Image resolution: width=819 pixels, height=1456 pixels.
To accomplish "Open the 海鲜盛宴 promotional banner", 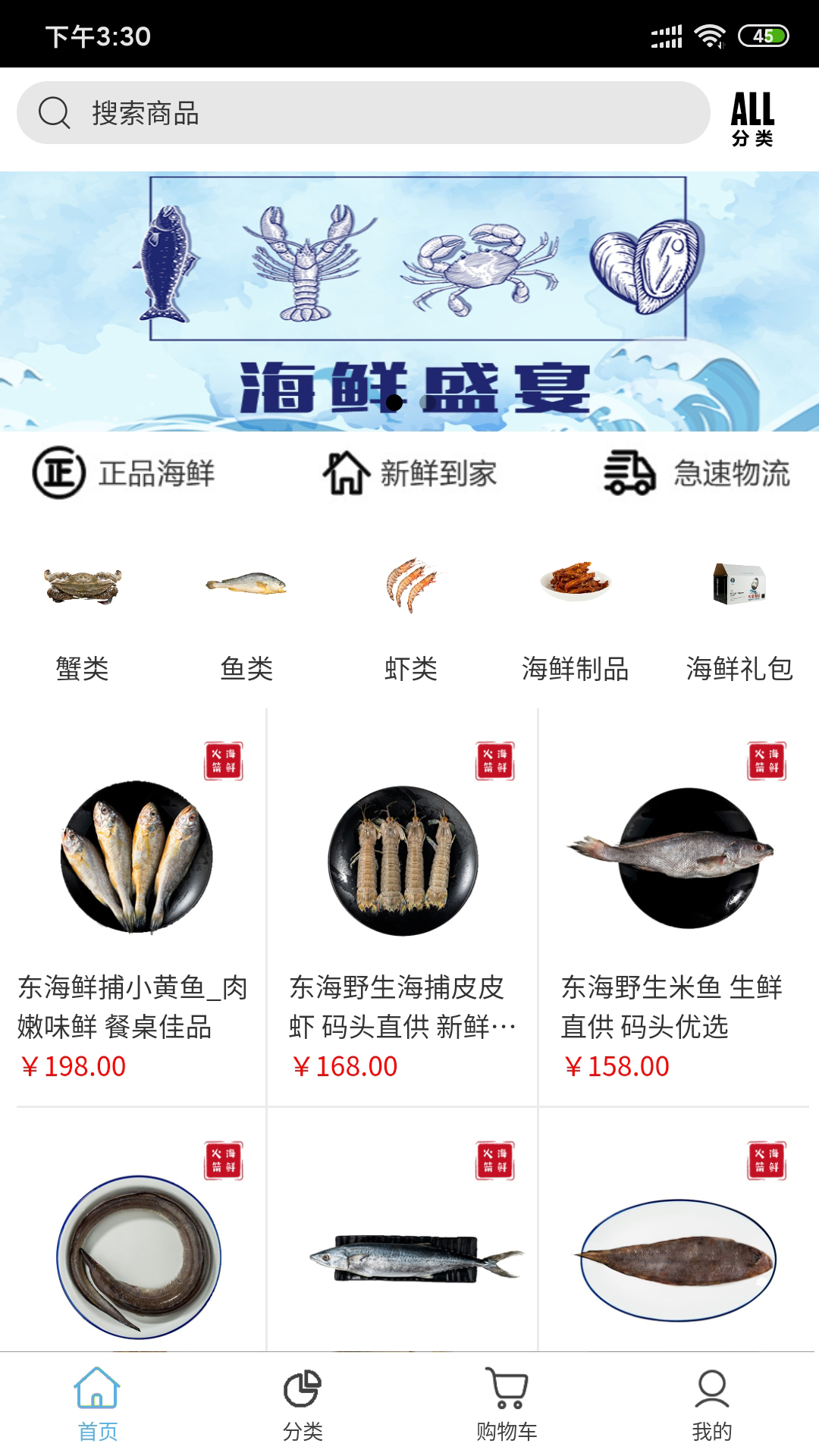I will (x=409, y=301).
